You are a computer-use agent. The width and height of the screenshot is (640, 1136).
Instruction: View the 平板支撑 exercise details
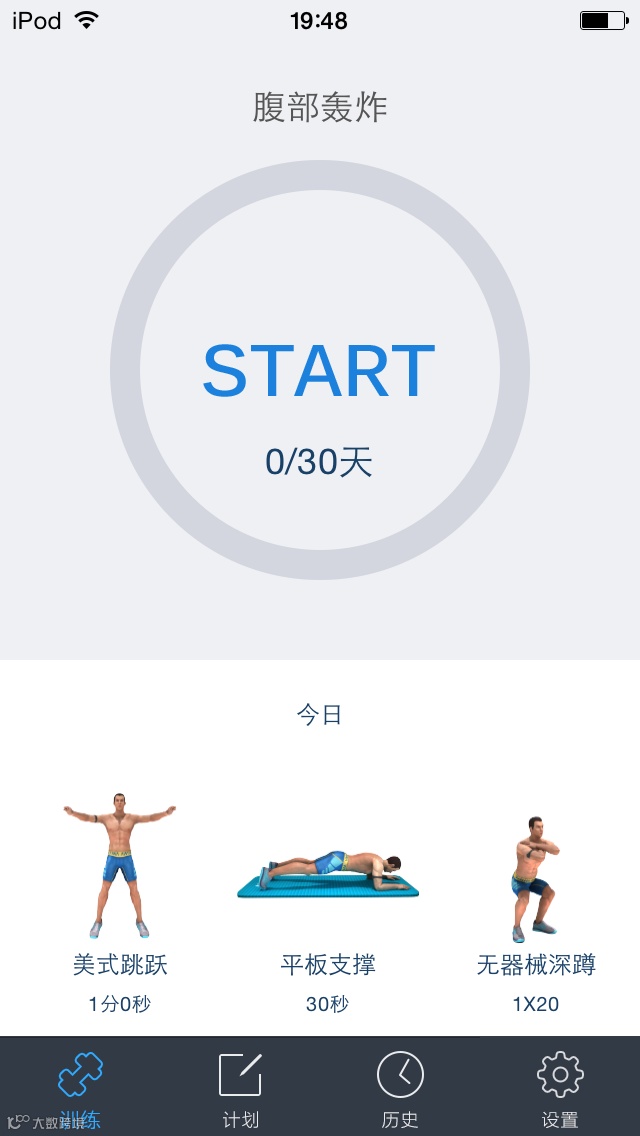tap(328, 880)
